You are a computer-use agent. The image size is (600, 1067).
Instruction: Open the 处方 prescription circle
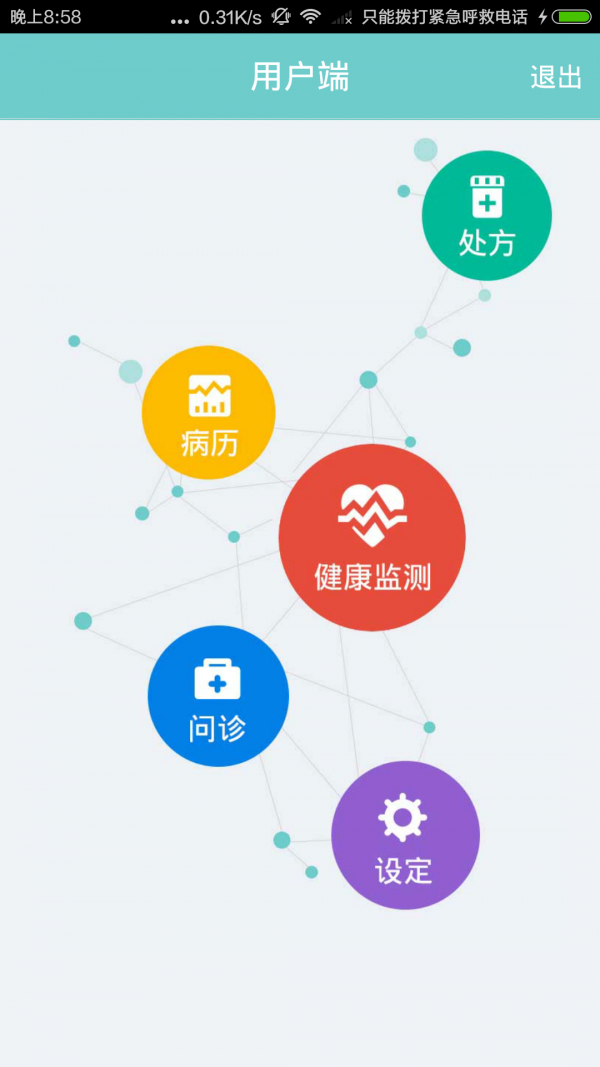487,215
